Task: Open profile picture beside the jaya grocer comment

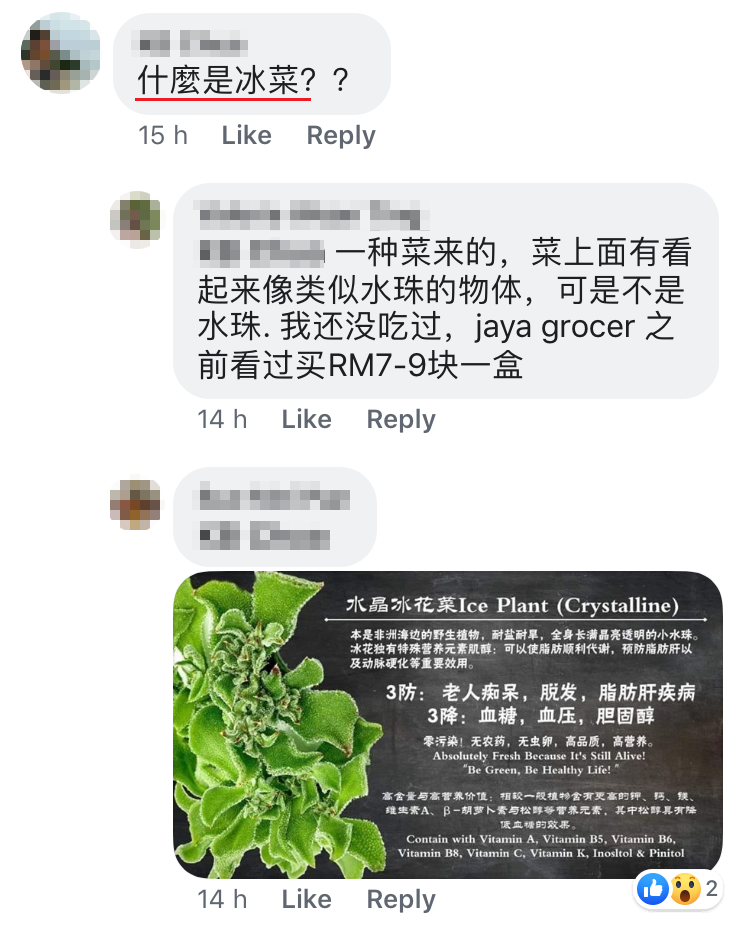Action: coord(135,217)
